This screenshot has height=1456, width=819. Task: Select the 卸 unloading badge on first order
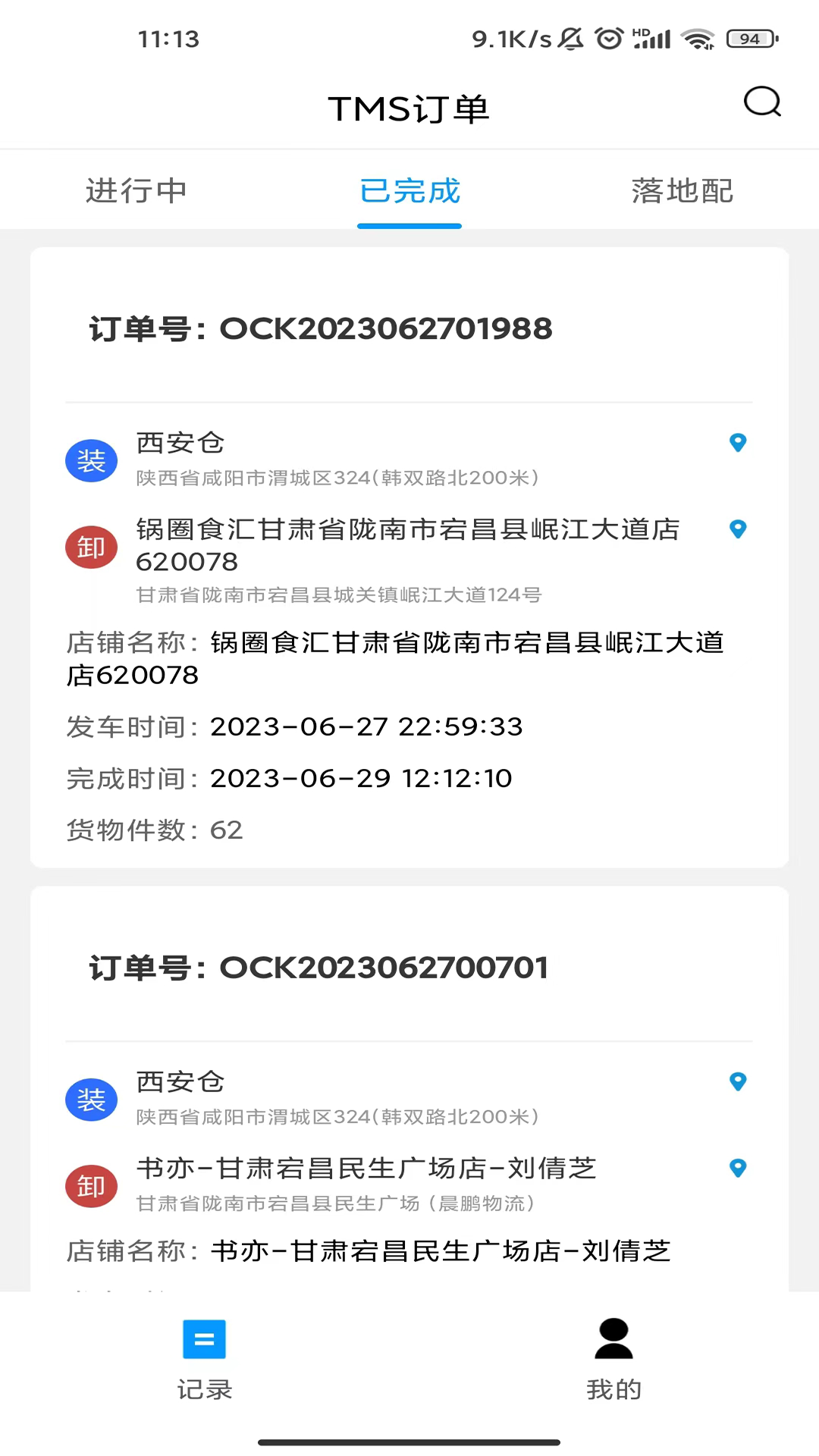pyautogui.click(x=91, y=547)
